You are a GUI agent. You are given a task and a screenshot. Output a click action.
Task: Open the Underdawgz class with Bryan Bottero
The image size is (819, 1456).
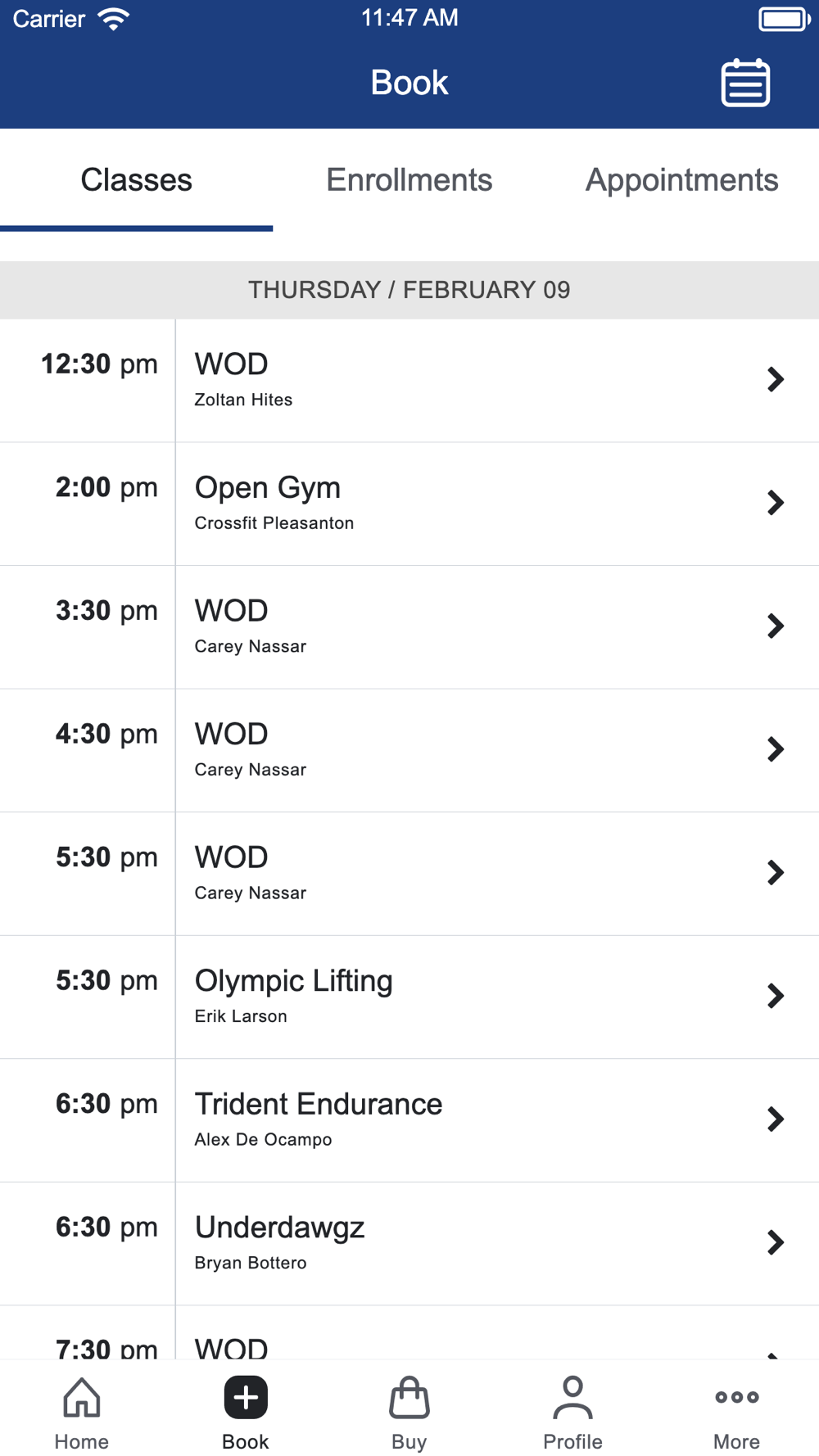coord(409,1244)
